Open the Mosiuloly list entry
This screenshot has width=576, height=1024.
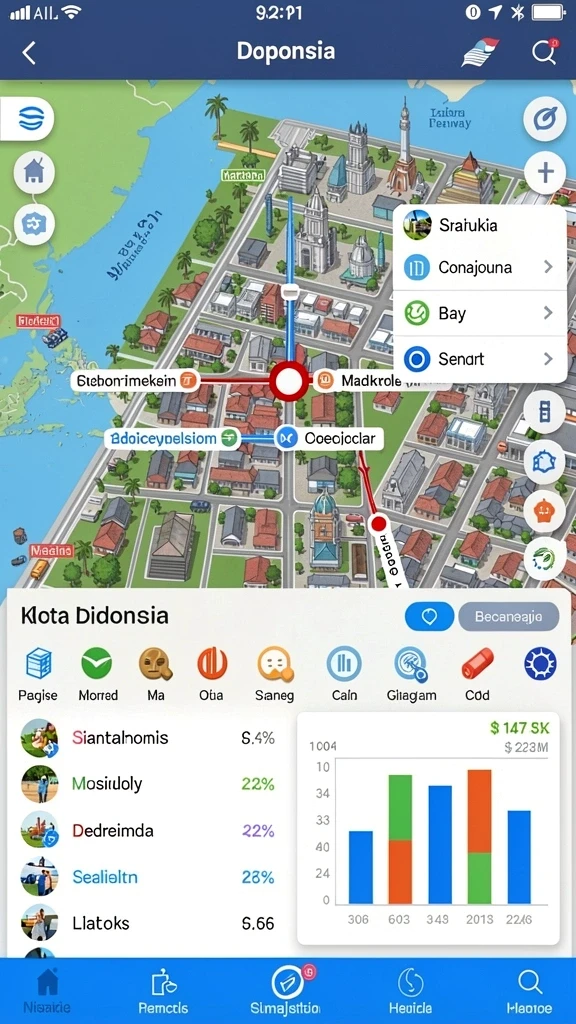click(x=148, y=784)
